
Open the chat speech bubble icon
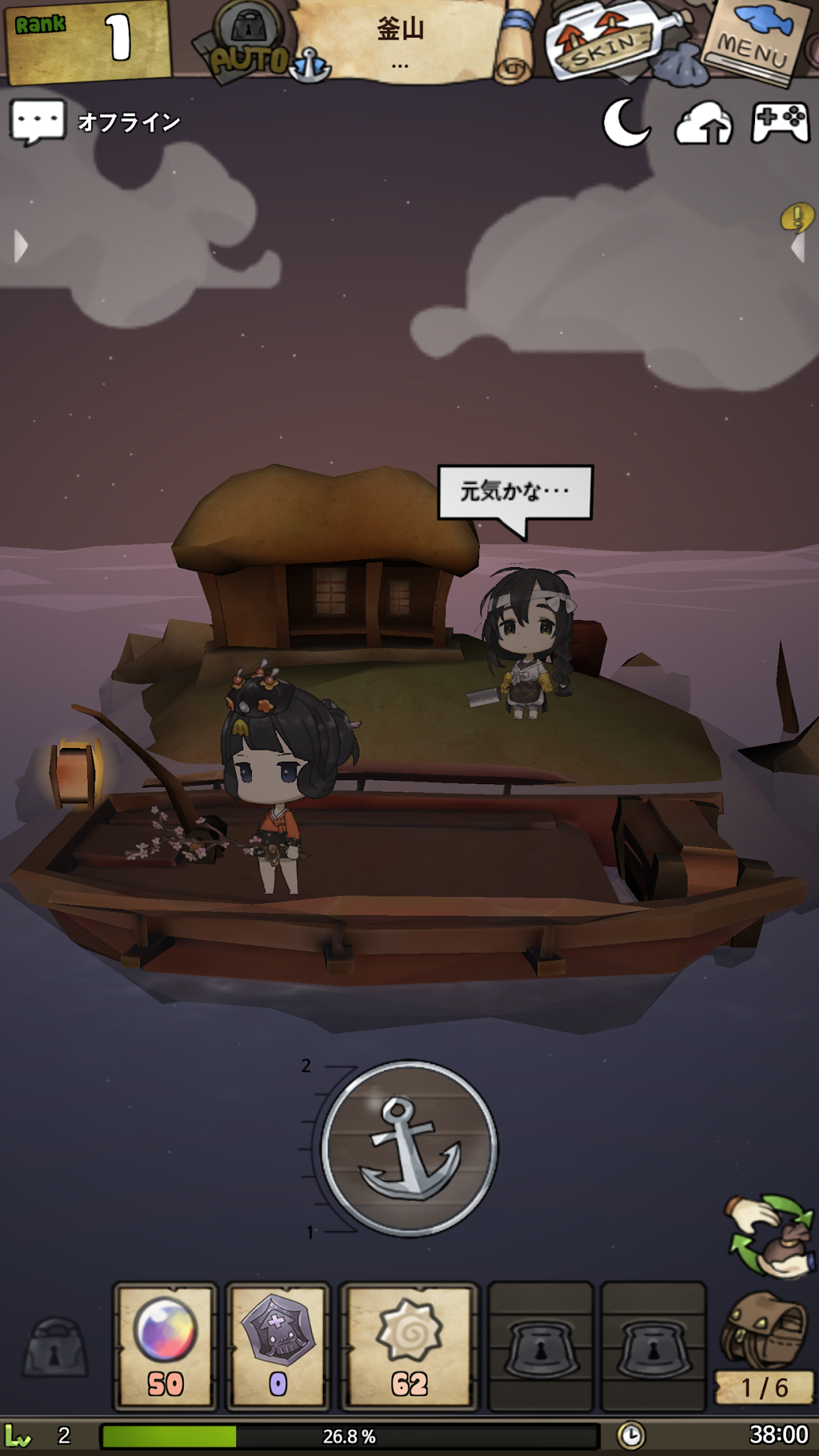pos(38,122)
